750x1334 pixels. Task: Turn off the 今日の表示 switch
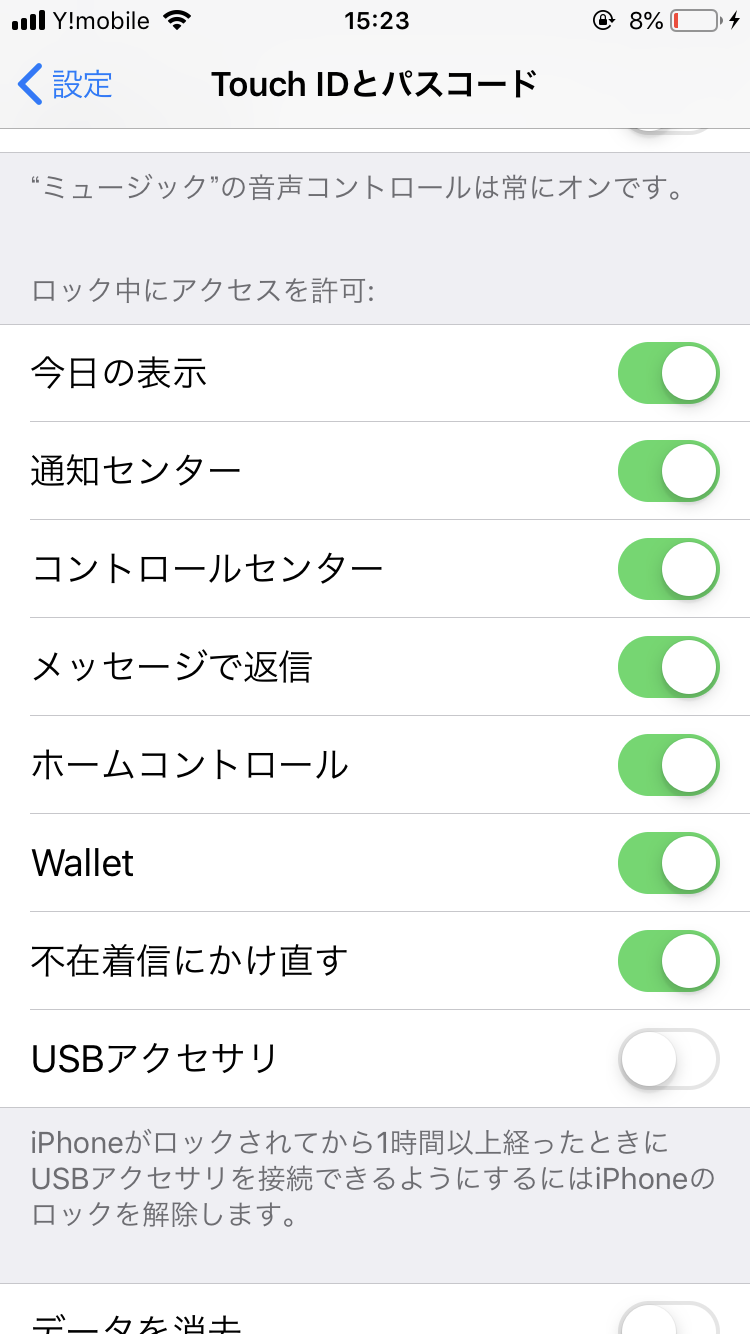(668, 373)
